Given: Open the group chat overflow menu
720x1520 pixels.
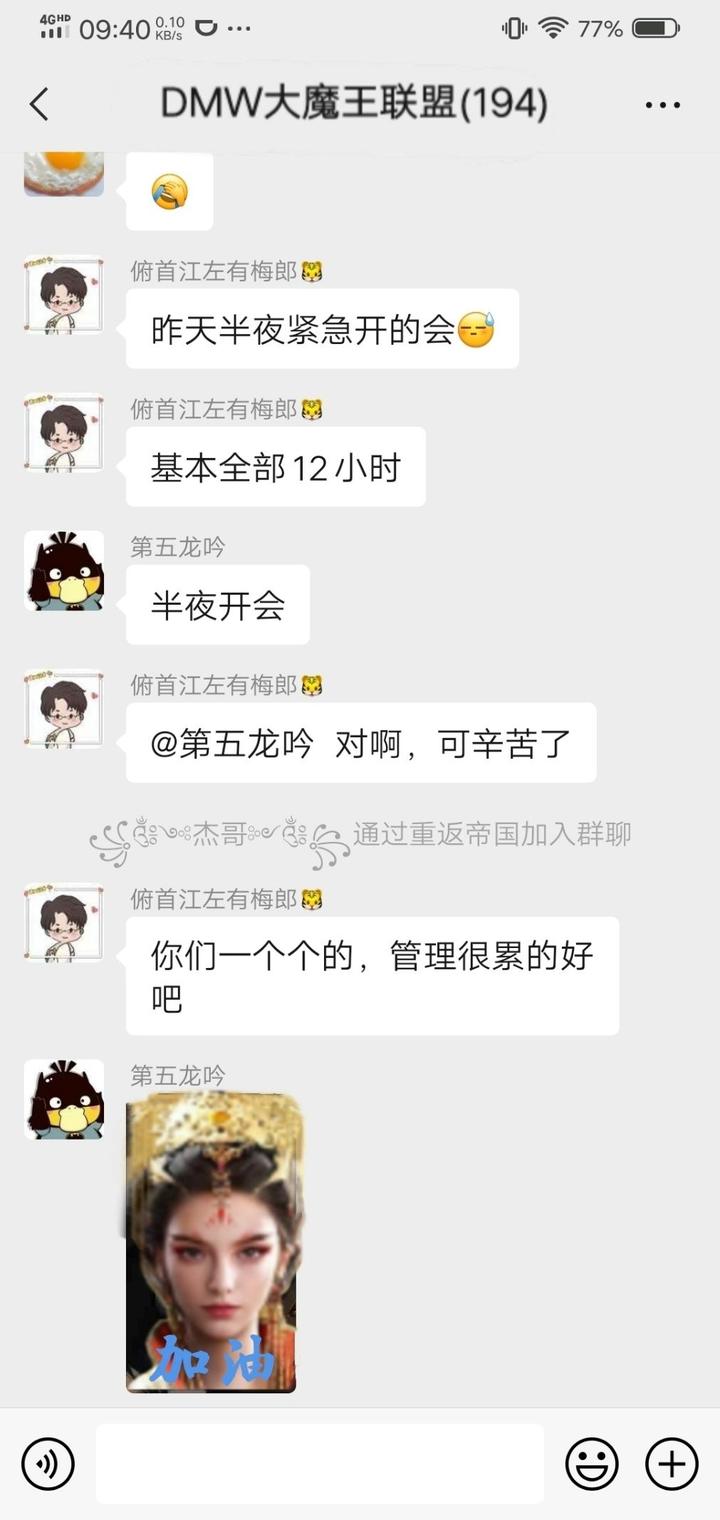Looking at the screenshot, I should (662, 105).
